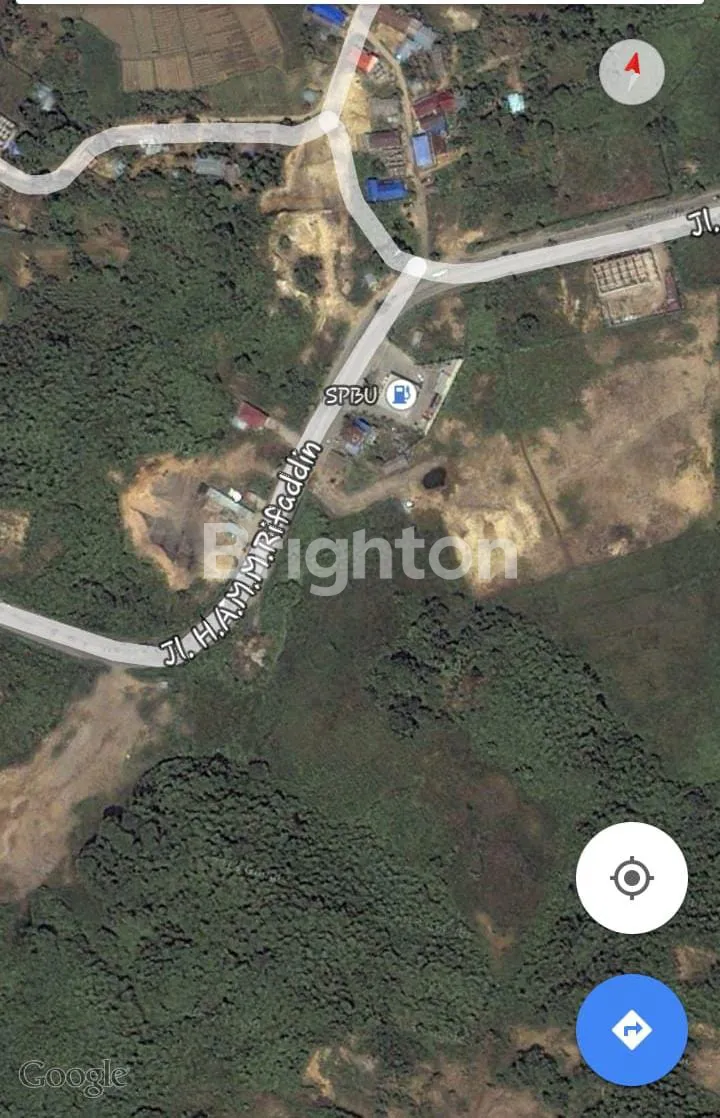
Task: Center the map on my location
Action: pyautogui.click(x=632, y=878)
